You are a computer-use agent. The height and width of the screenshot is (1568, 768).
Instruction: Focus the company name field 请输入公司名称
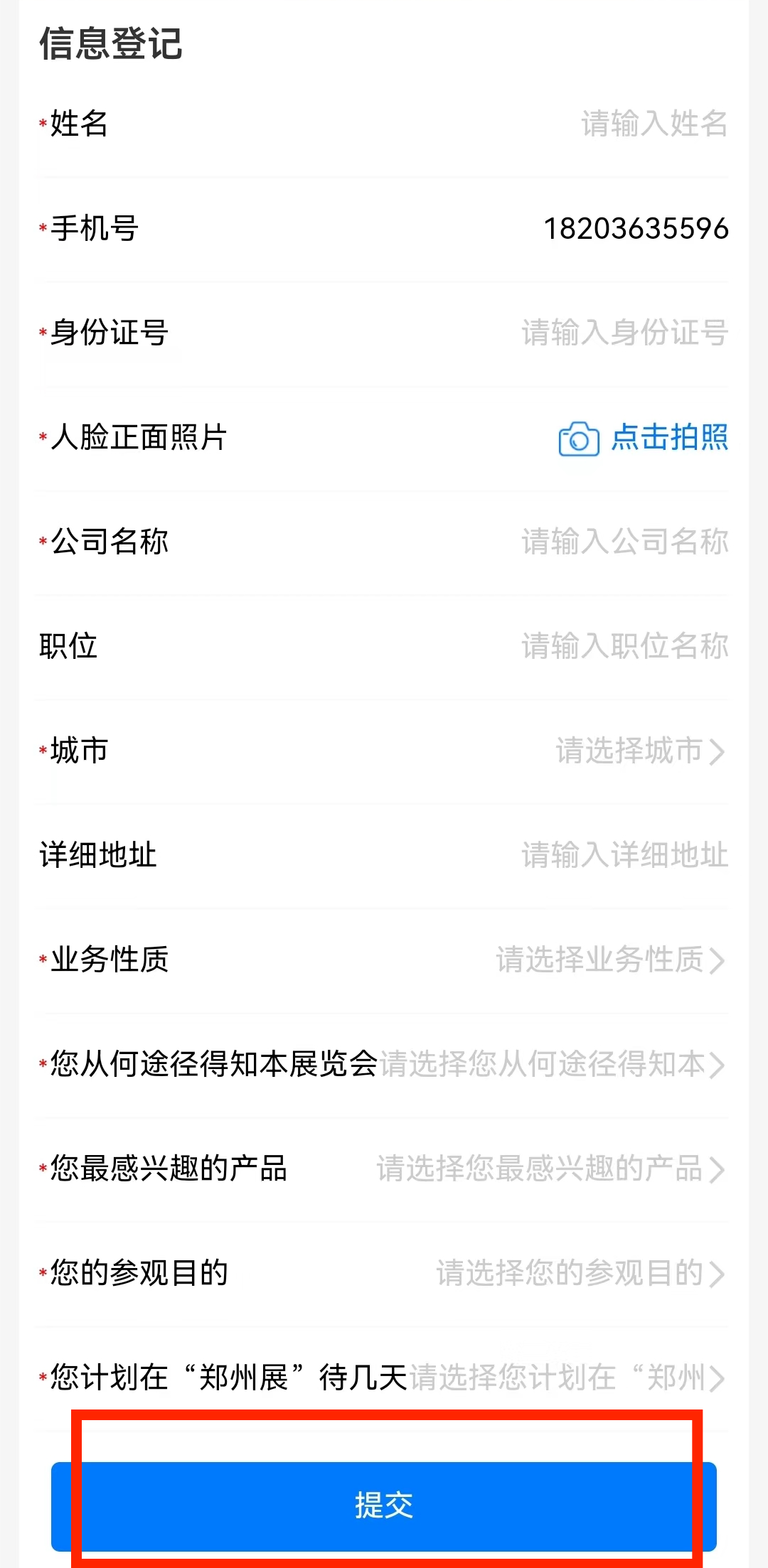coord(624,542)
